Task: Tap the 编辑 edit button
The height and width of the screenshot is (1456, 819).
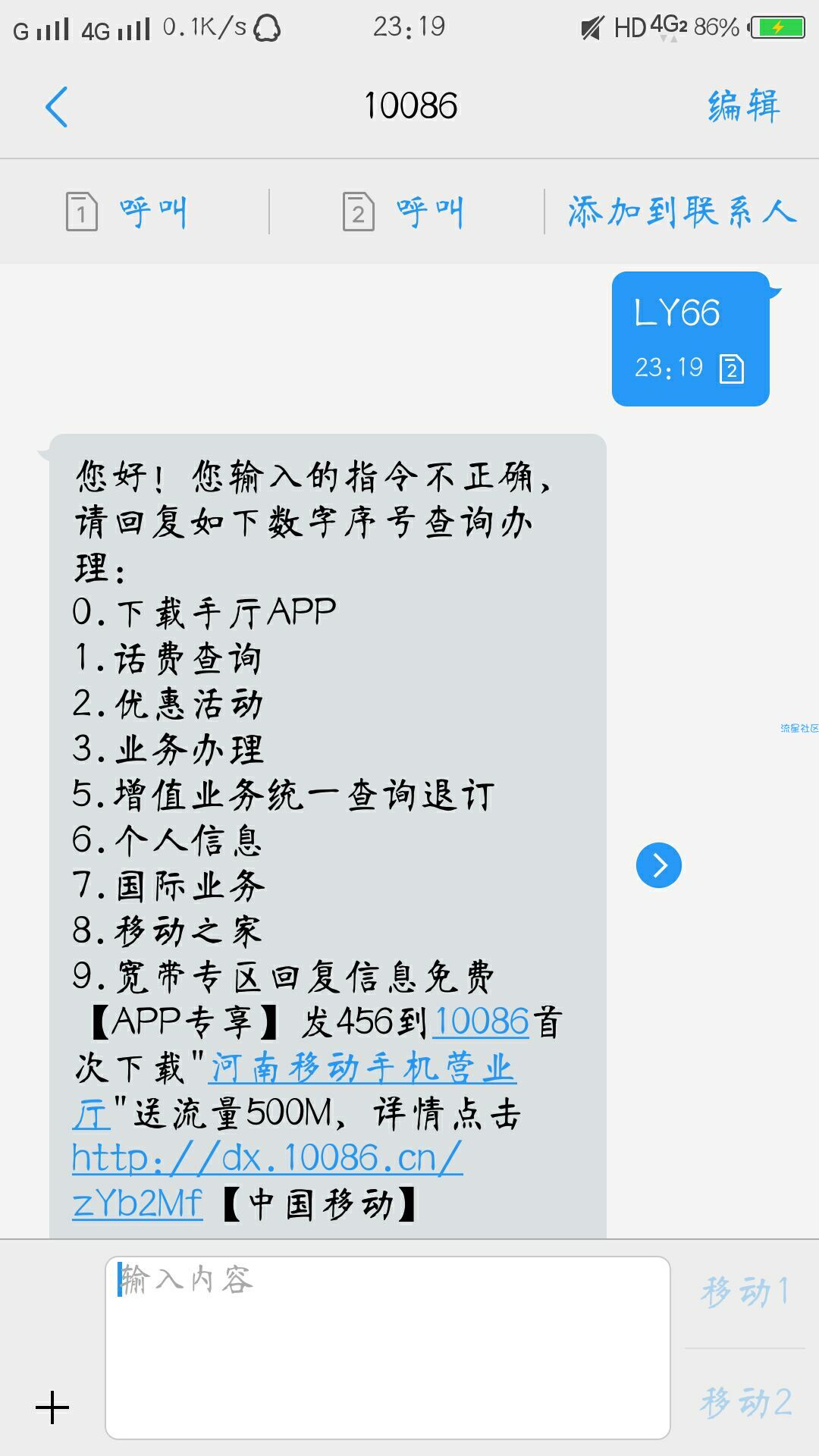Action: [743, 106]
